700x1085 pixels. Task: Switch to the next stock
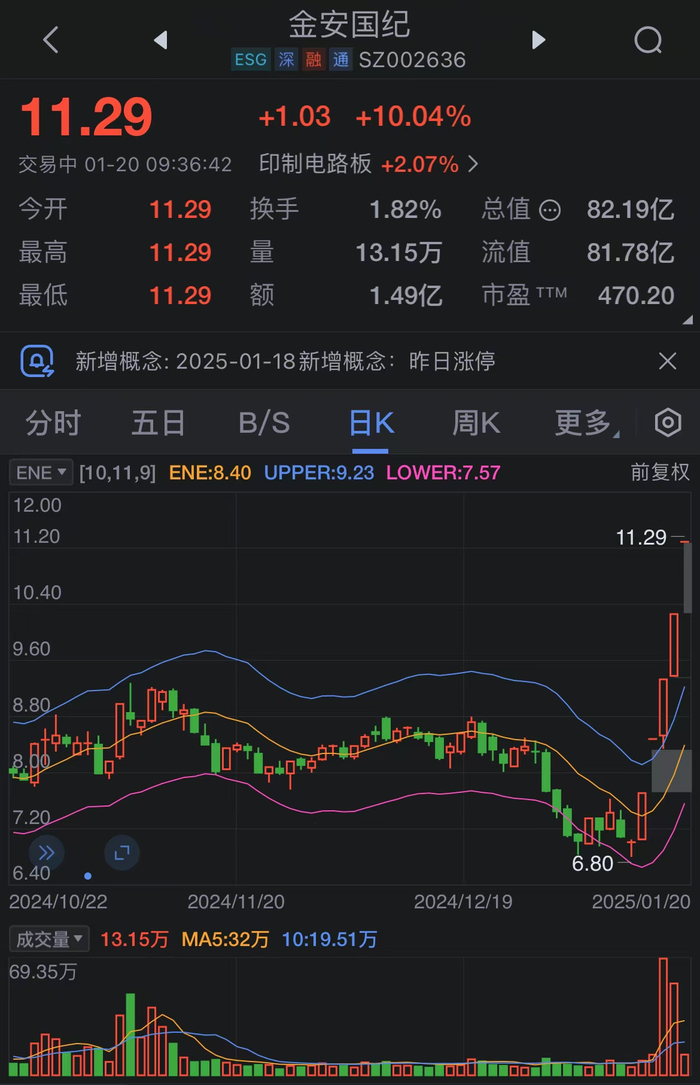[539, 40]
